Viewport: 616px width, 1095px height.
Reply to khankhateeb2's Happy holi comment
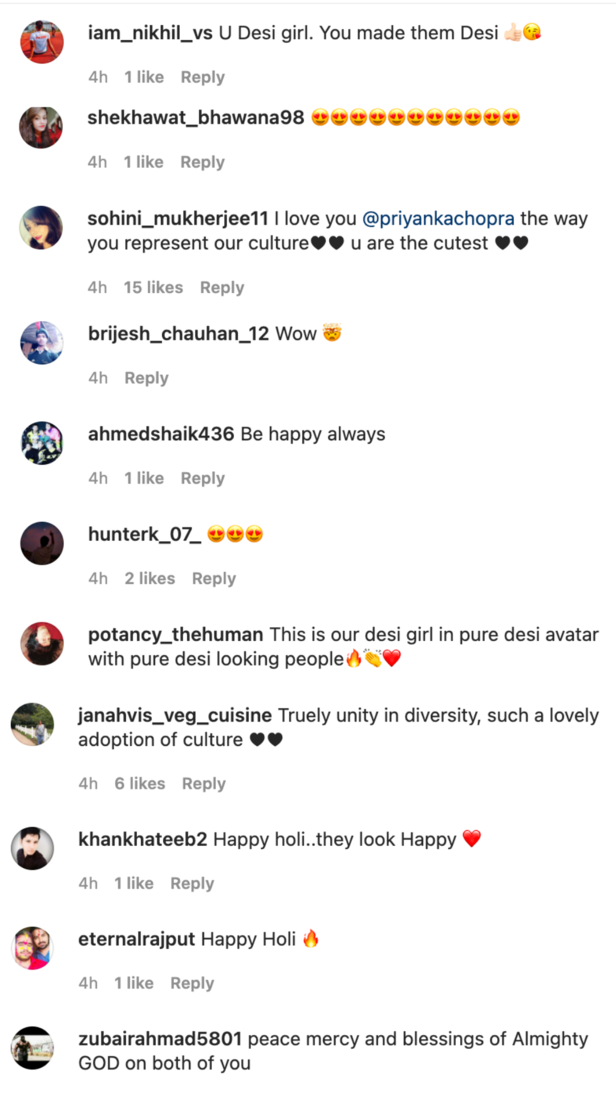[192, 883]
